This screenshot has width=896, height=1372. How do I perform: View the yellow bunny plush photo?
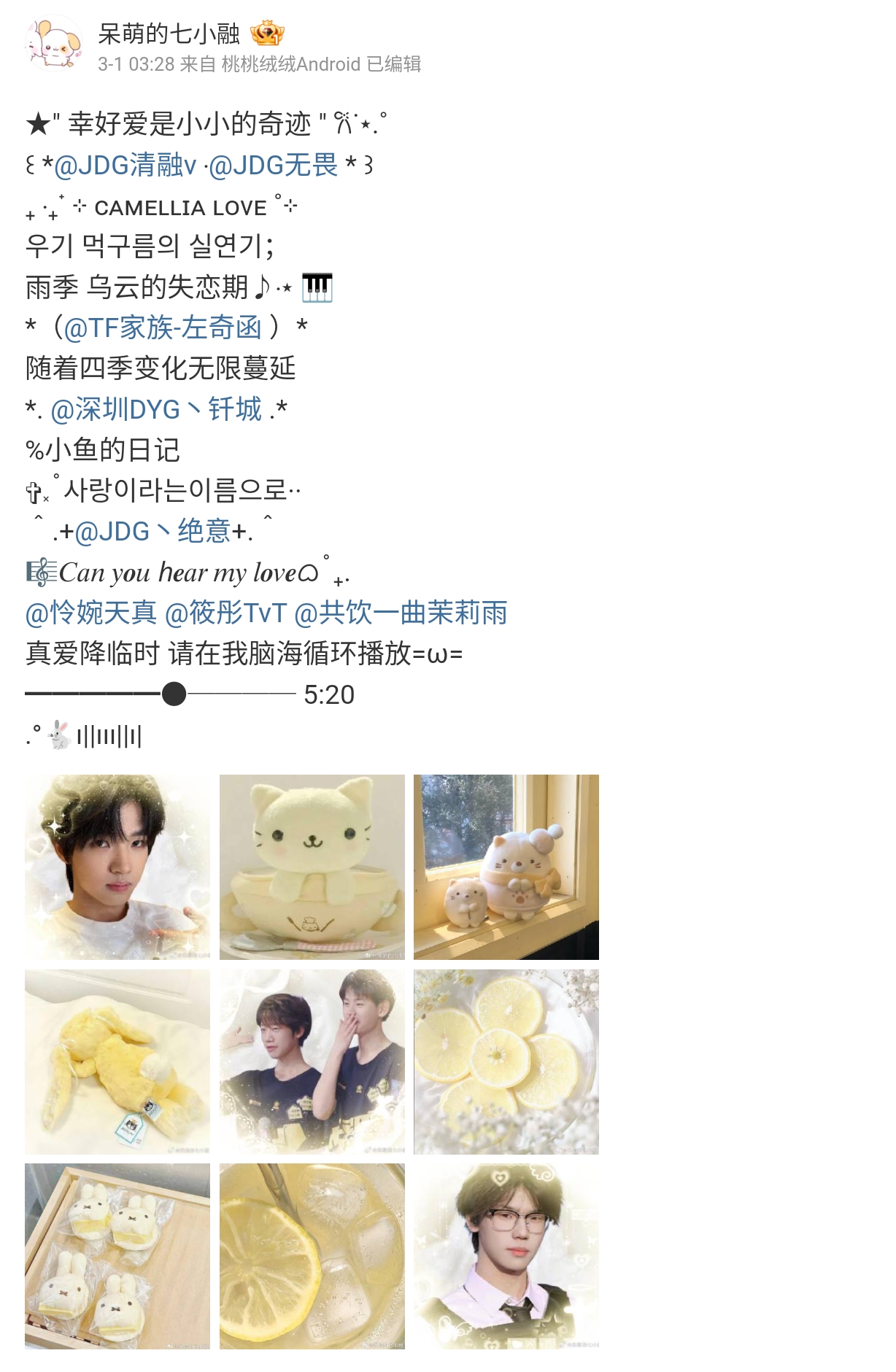tap(117, 1061)
